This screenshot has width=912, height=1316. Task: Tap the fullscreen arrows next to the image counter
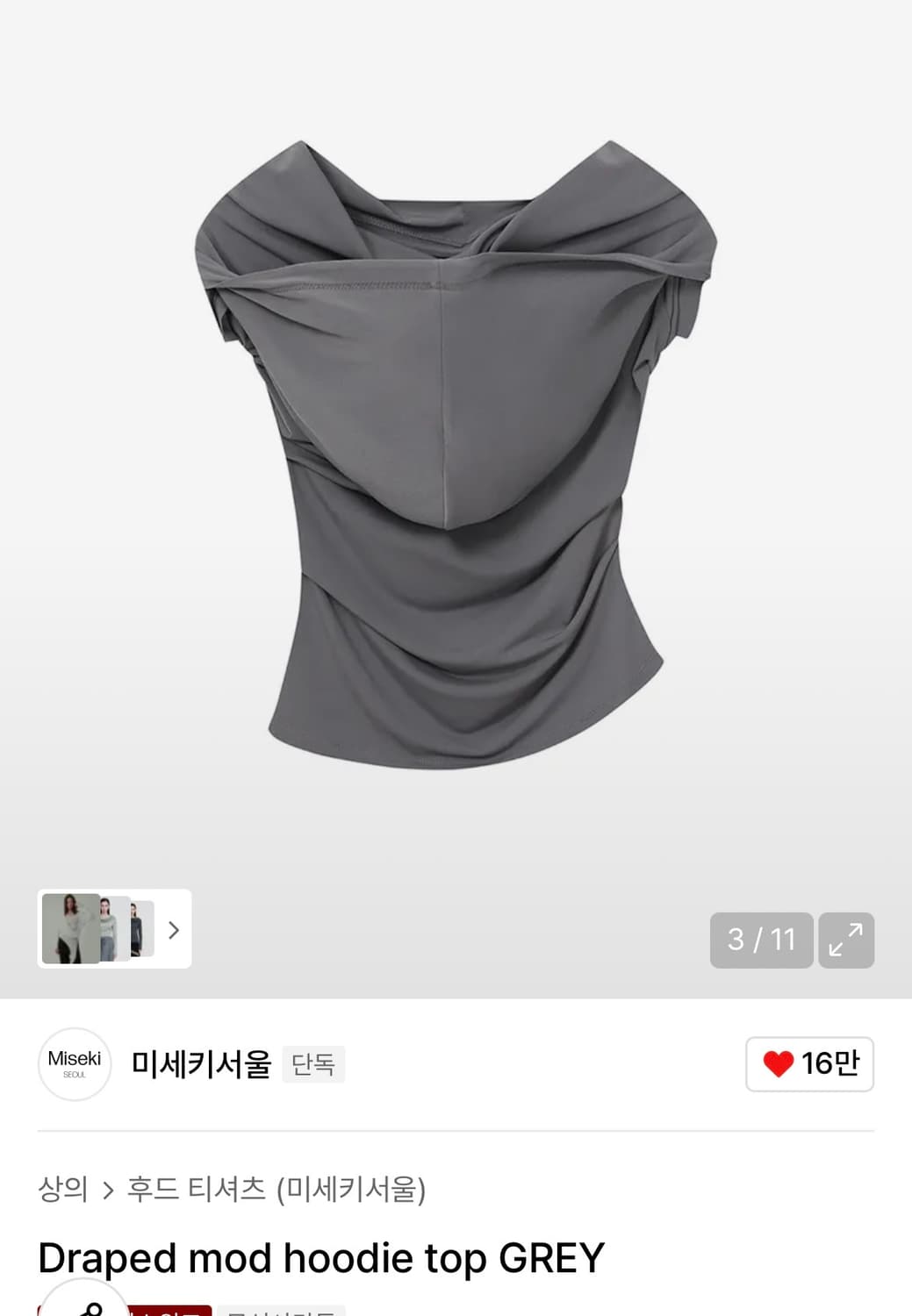click(x=845, y=940)
